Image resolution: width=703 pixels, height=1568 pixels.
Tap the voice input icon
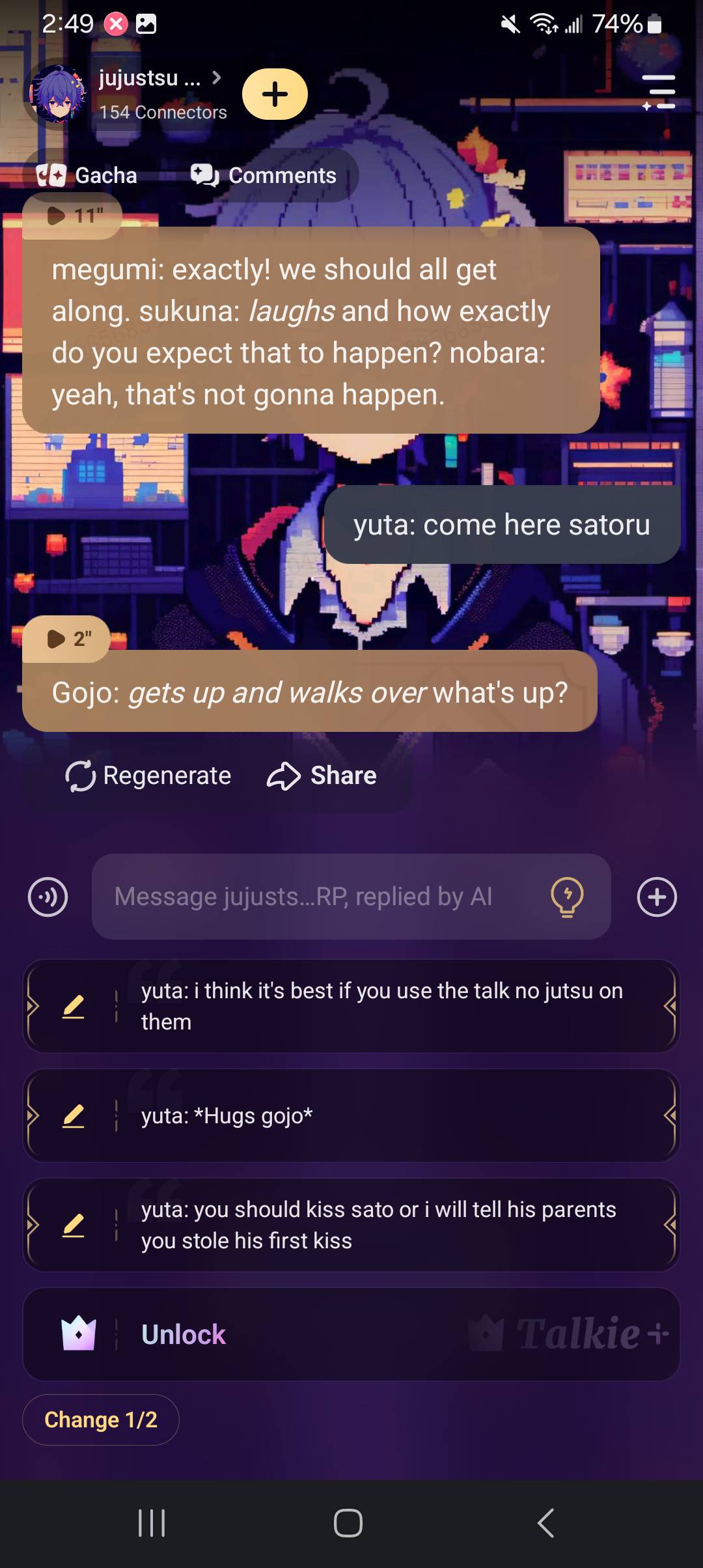(x=48, y=897)
